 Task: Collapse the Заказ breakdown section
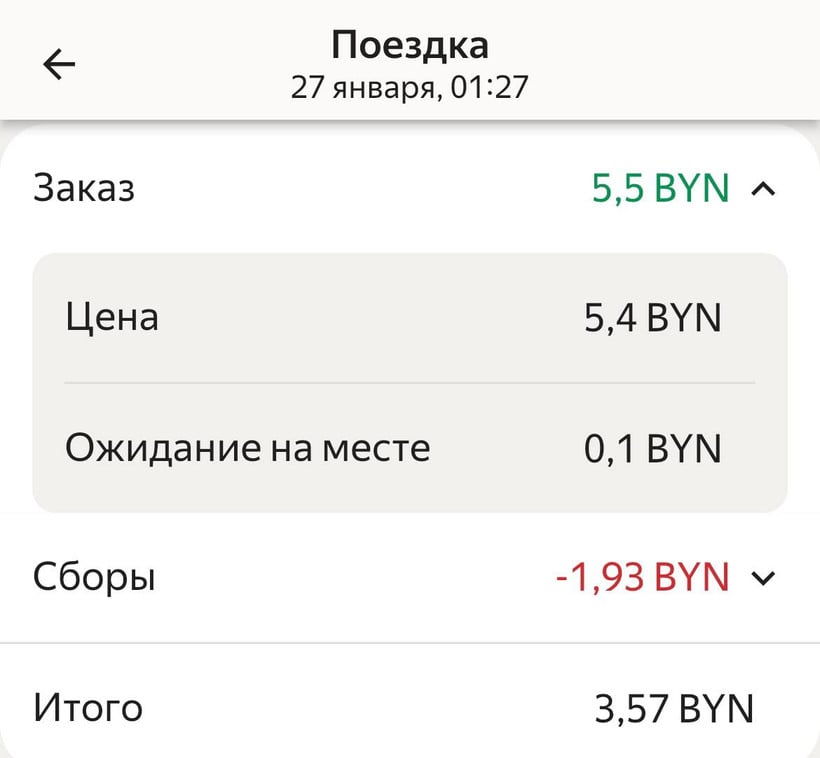point(762,188)
